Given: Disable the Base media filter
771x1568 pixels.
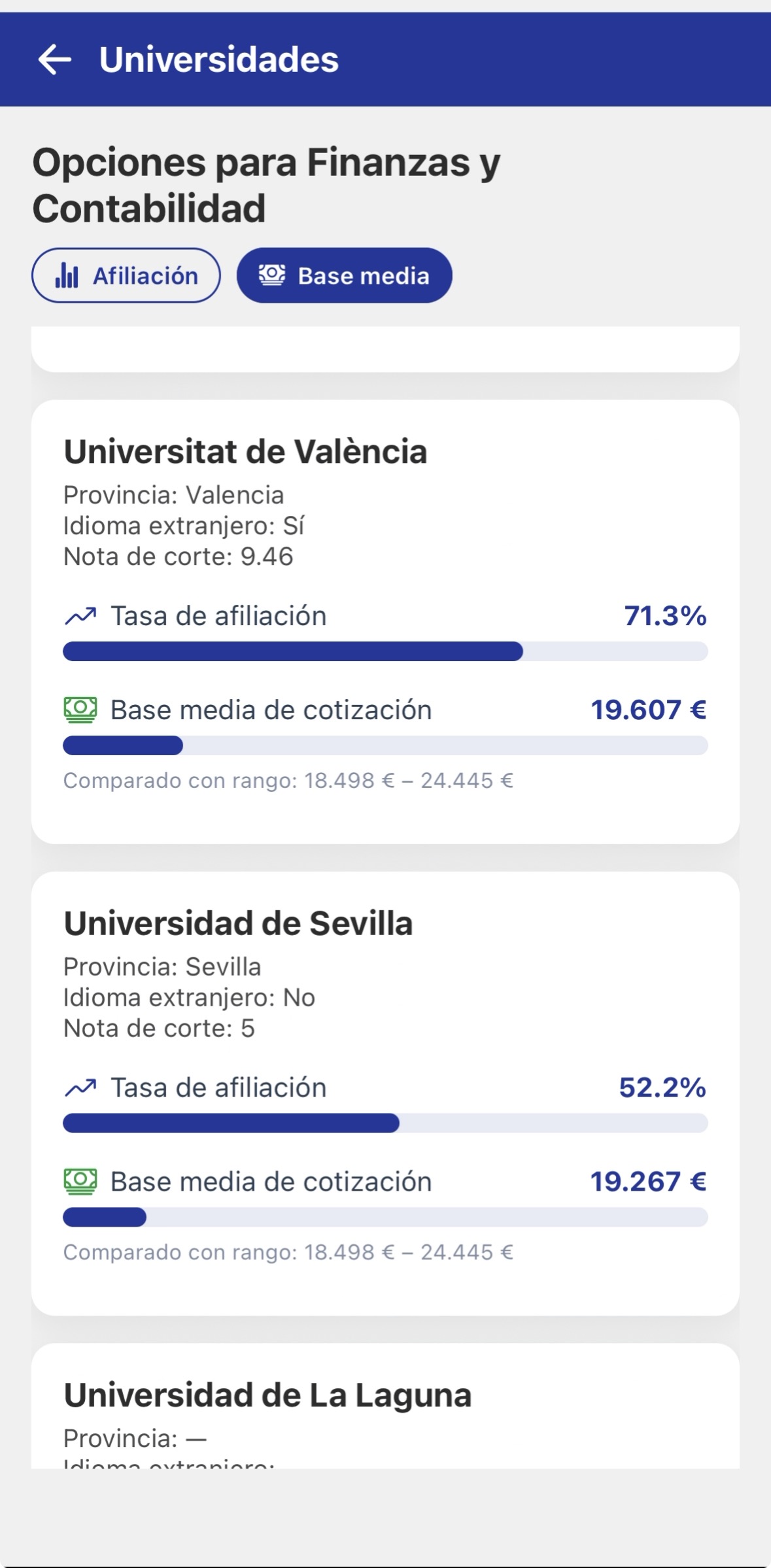Looking at the screenshot, I should click(345, 275).
